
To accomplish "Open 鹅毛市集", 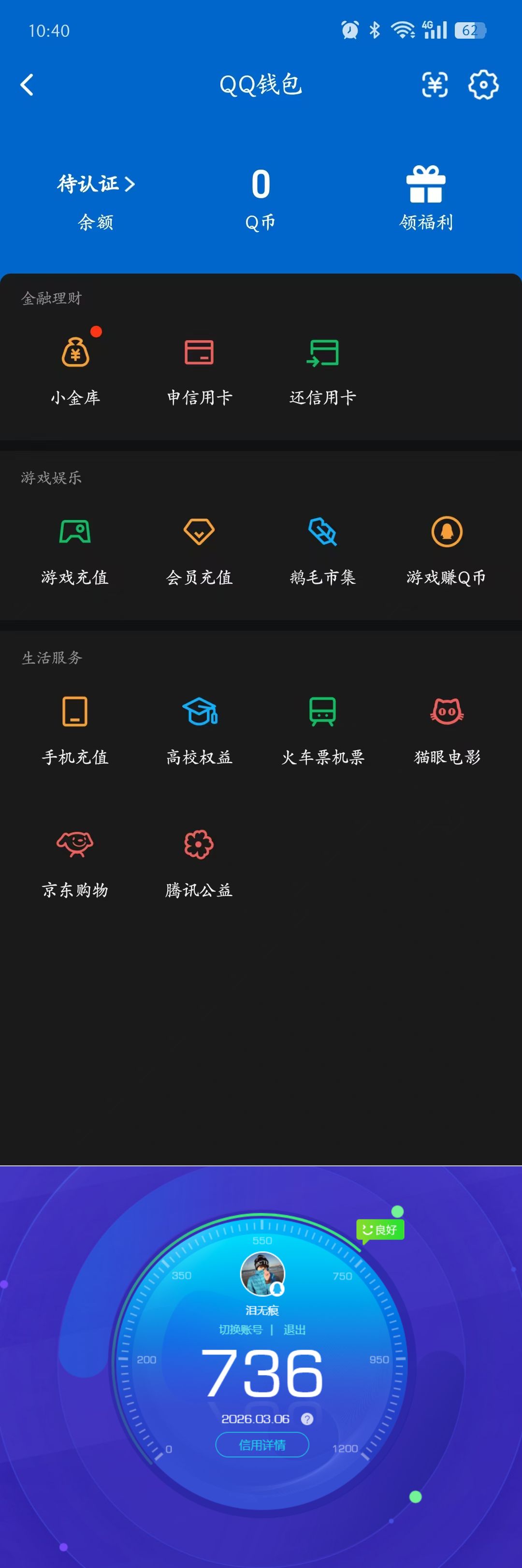I will pyautogui.click(x=322, y=548).
